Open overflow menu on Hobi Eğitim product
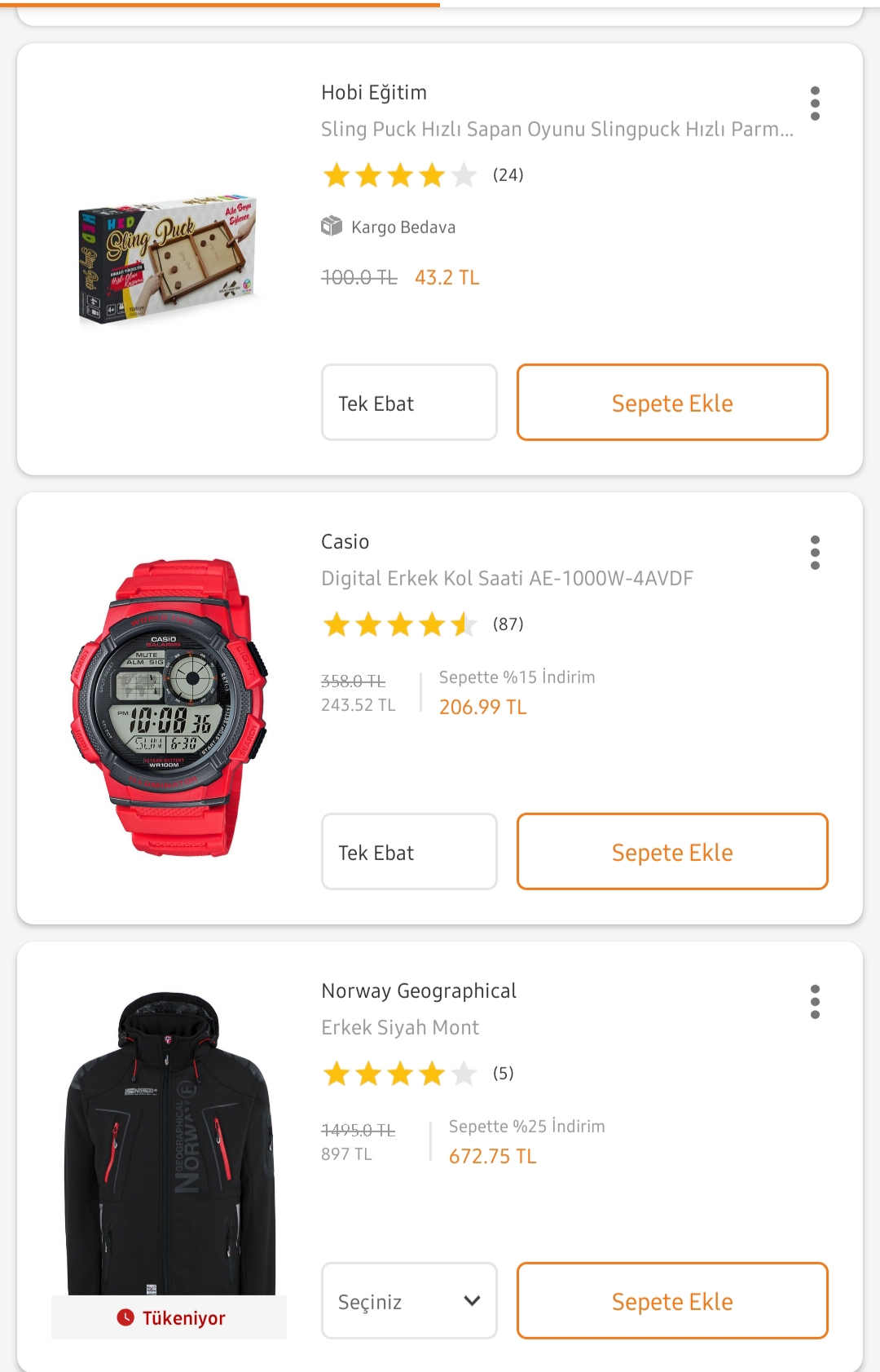Image resolution: width=880 pixels, height=1372 pixels. click(815, 104)
